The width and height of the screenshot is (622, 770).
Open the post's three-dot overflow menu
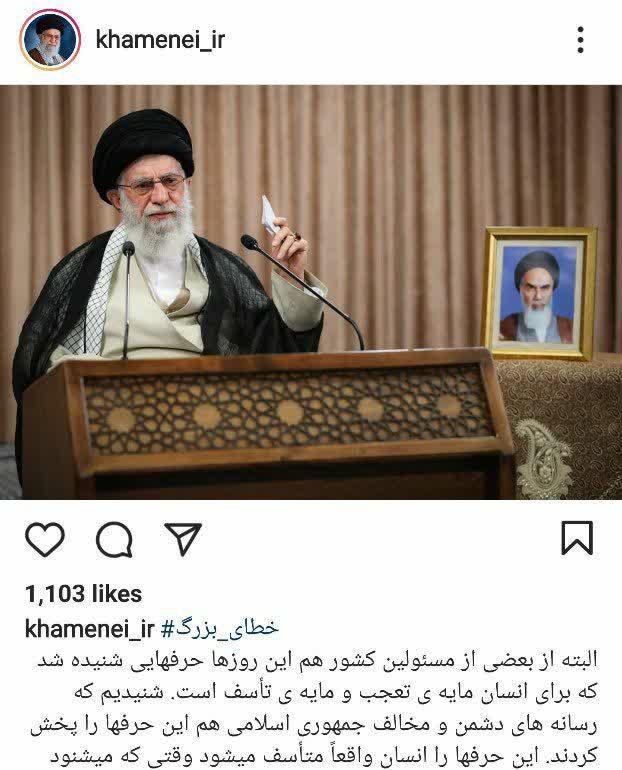point(580,40)
